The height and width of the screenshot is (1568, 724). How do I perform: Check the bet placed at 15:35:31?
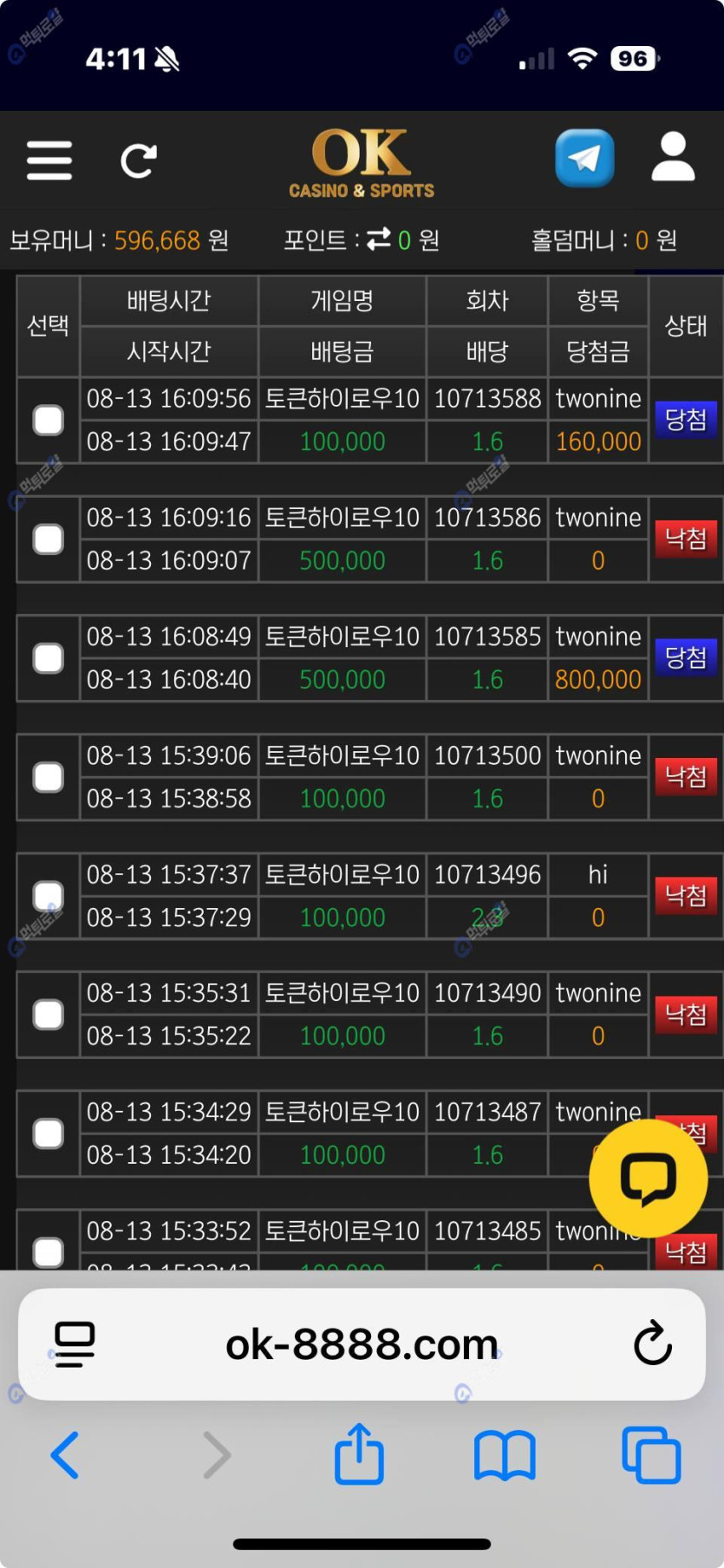49,1015
